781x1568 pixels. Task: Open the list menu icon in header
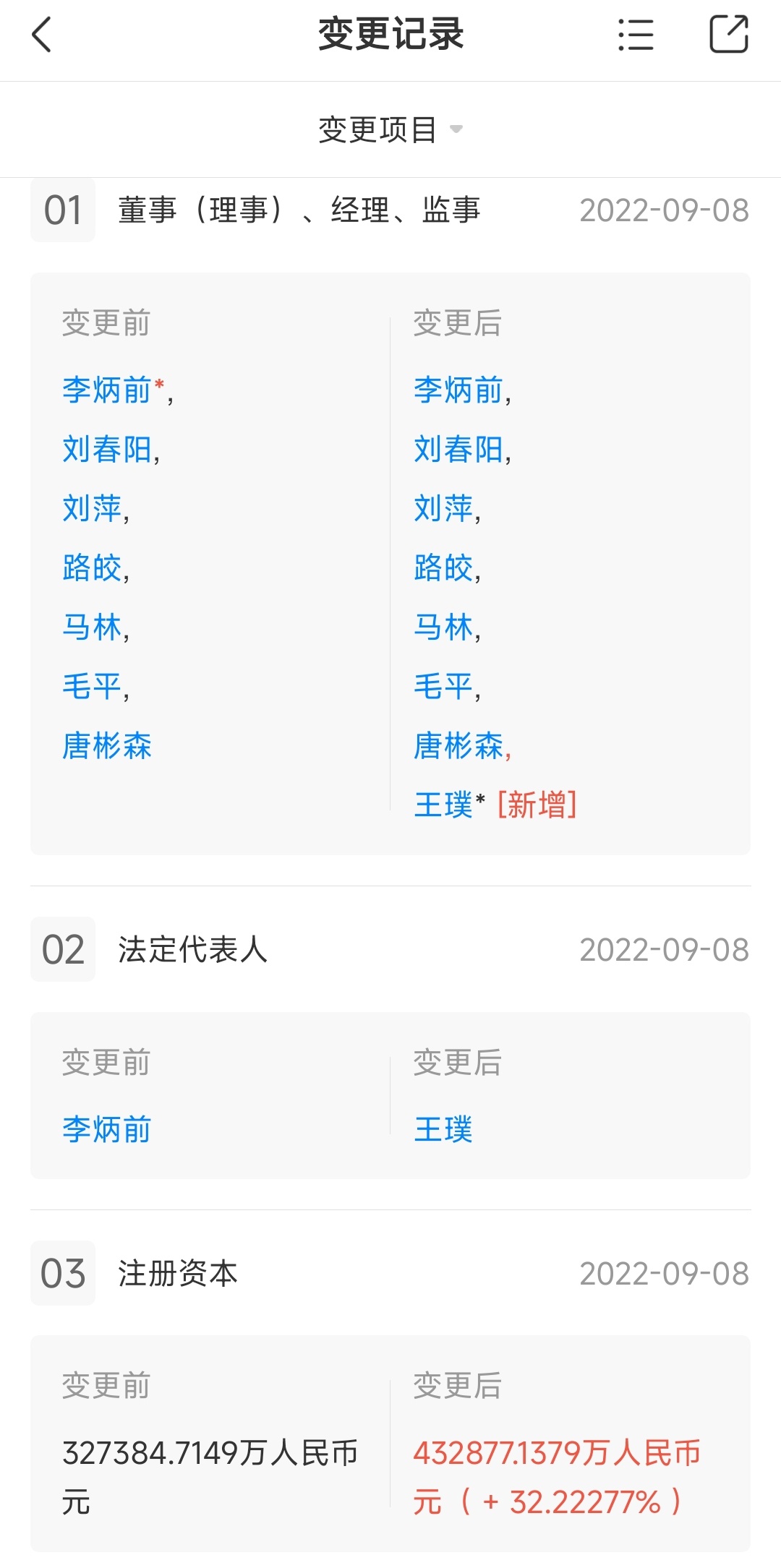pos(636,35)
